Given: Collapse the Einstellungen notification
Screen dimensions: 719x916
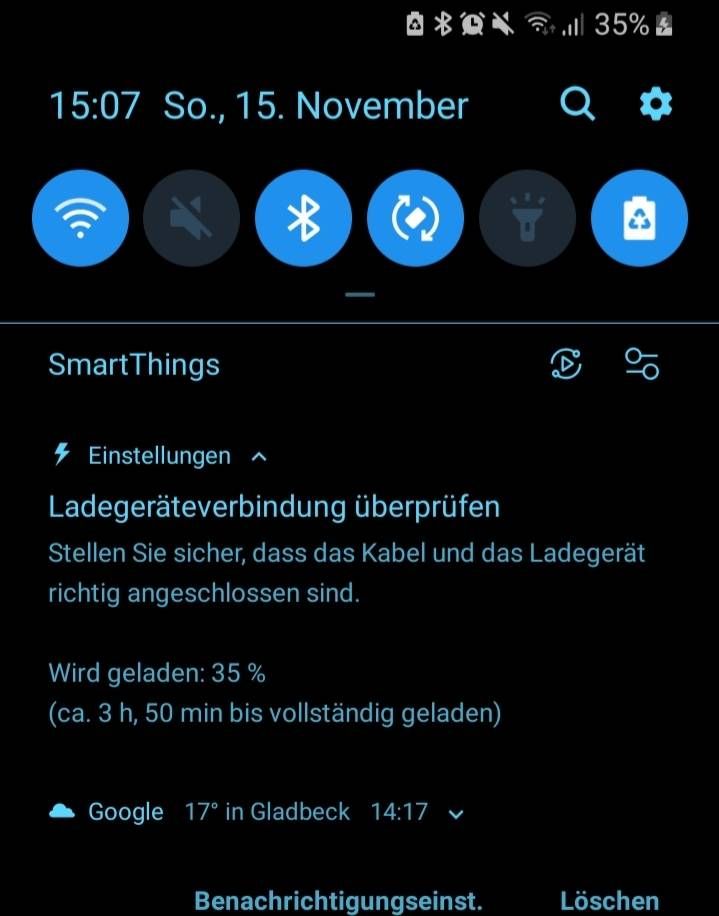Looking at the screenshot, I should (260, 457).
